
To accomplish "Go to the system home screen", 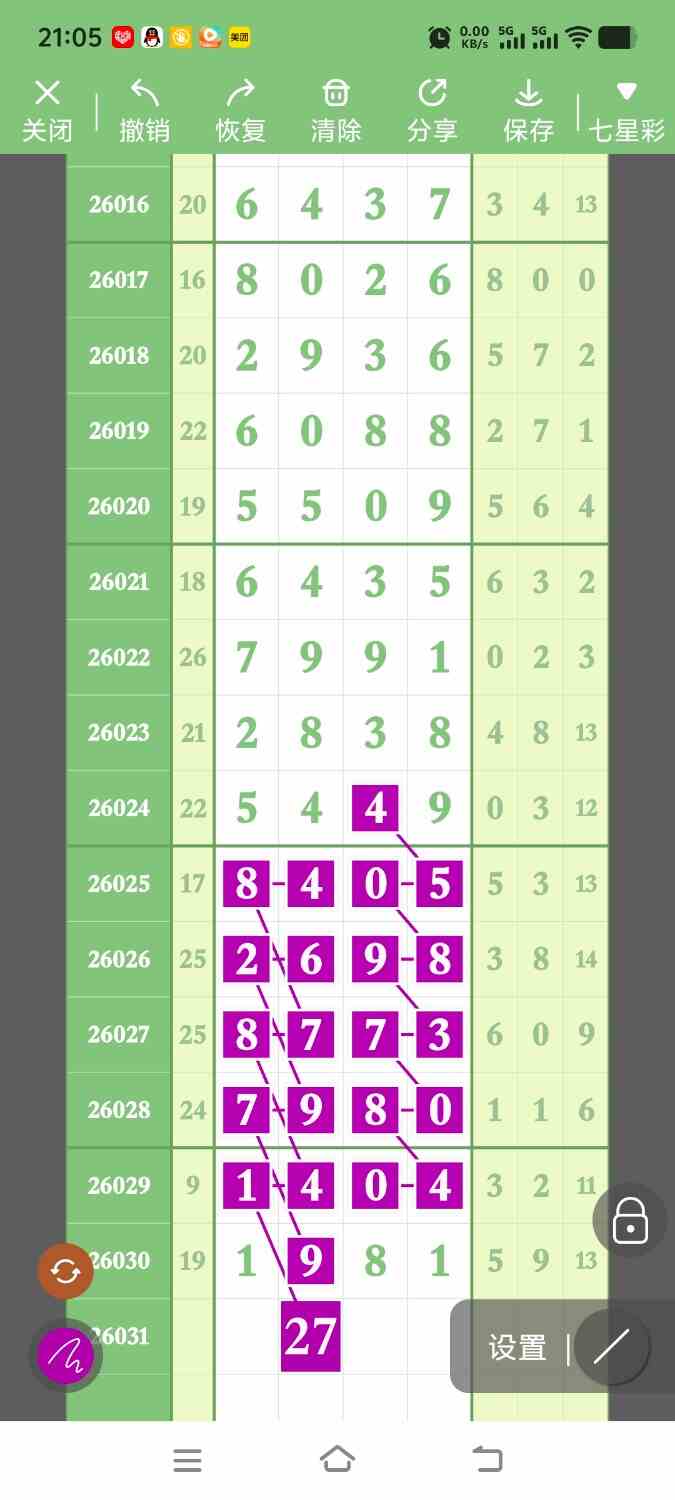I will (337, 1460).
